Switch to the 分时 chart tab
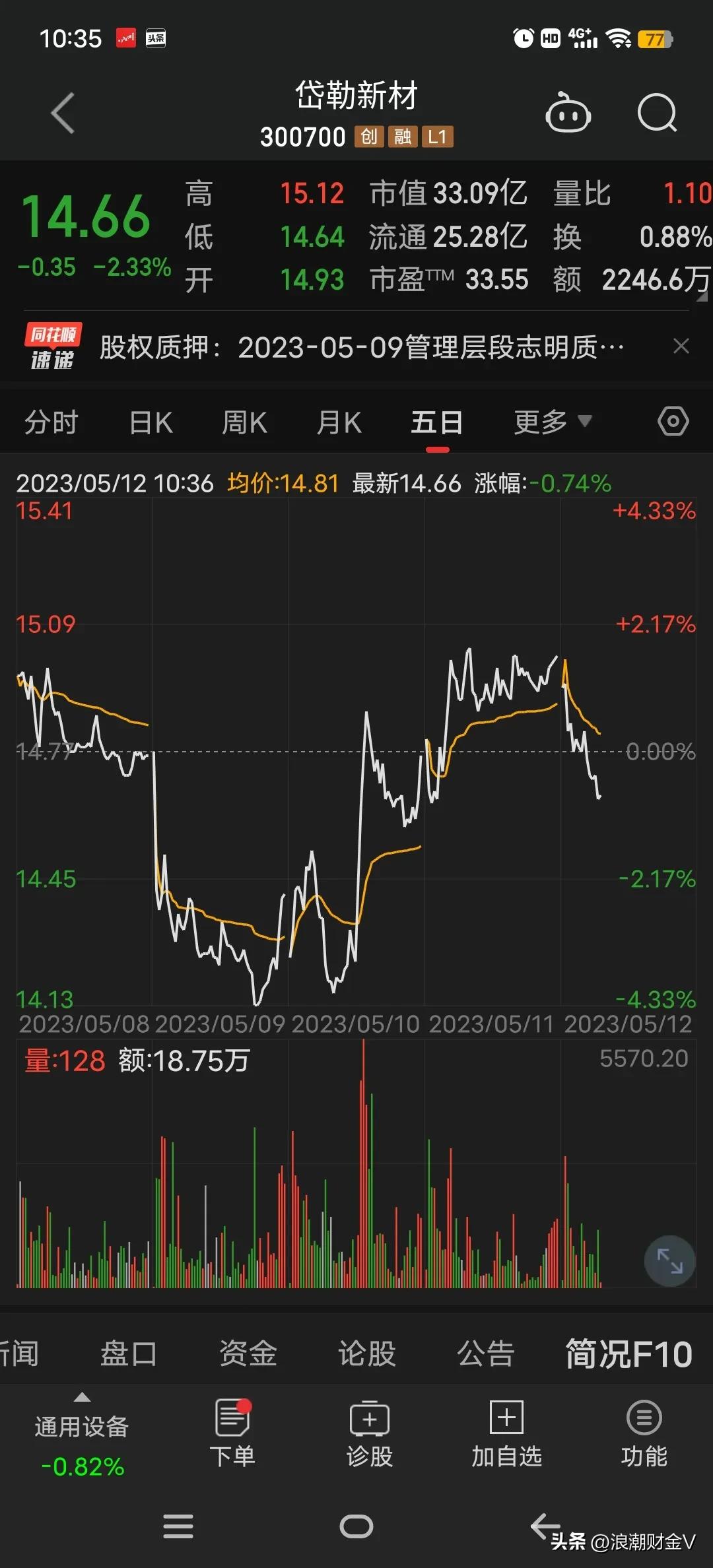 click(51, 422)
